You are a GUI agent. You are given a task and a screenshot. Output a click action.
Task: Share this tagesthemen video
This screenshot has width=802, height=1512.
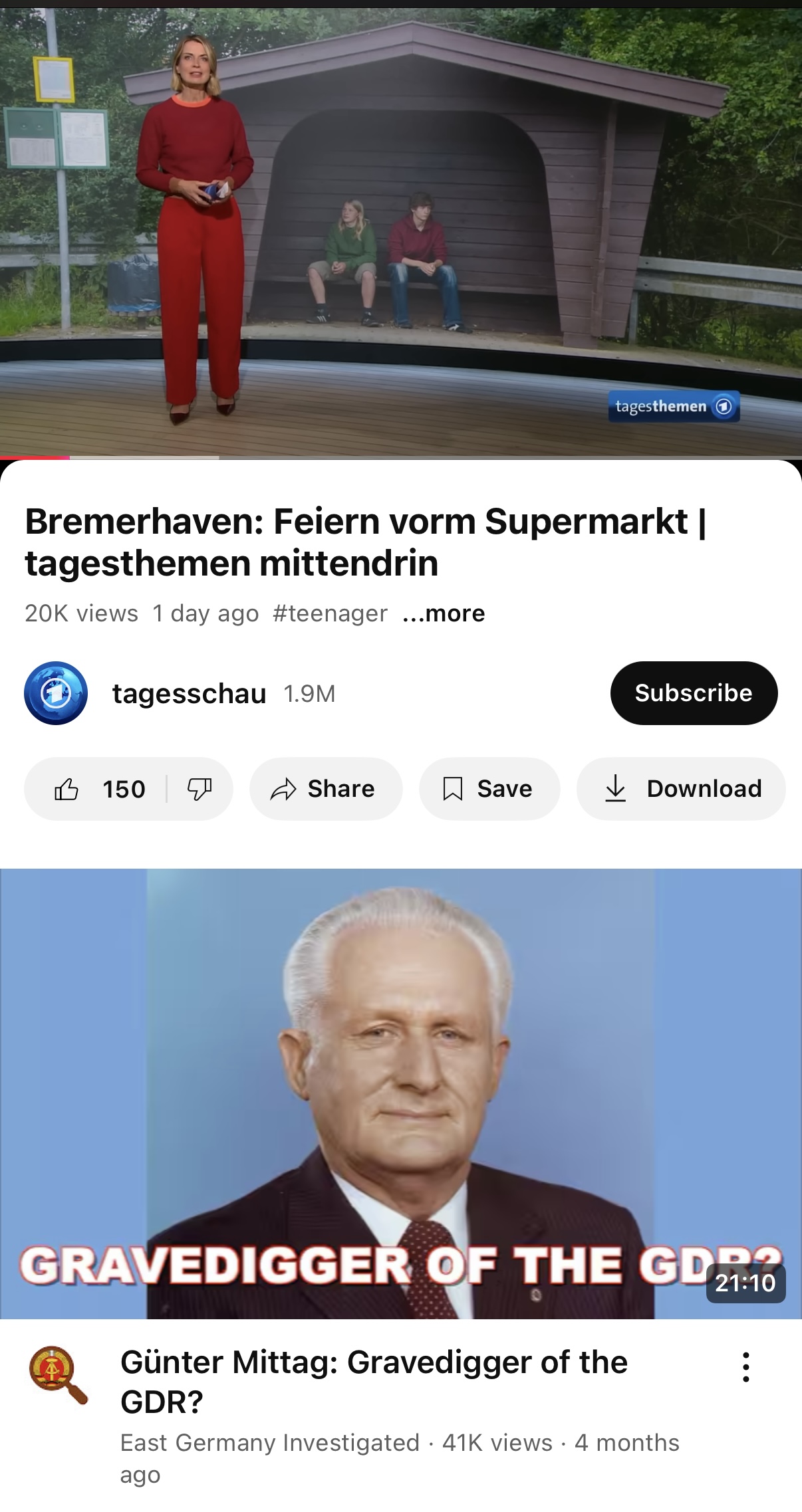point(326,789)
